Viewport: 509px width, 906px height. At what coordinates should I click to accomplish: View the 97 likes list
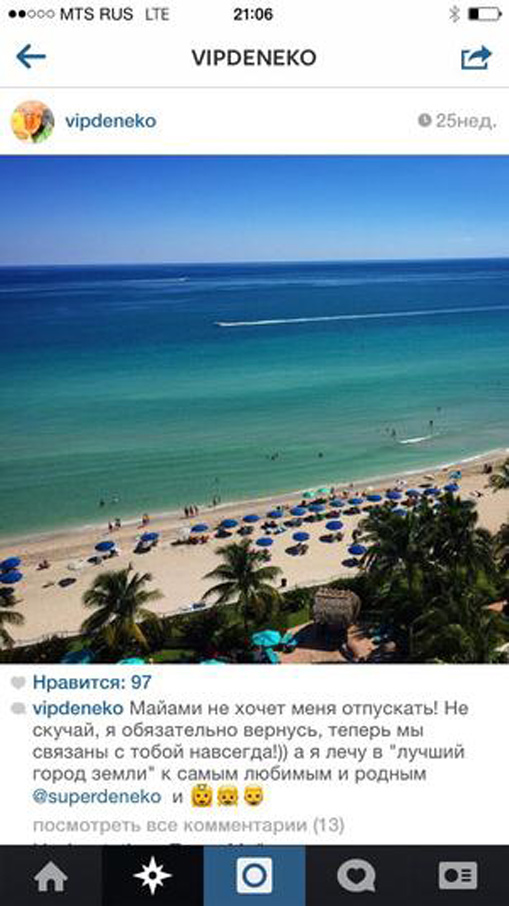pos(92,682)
